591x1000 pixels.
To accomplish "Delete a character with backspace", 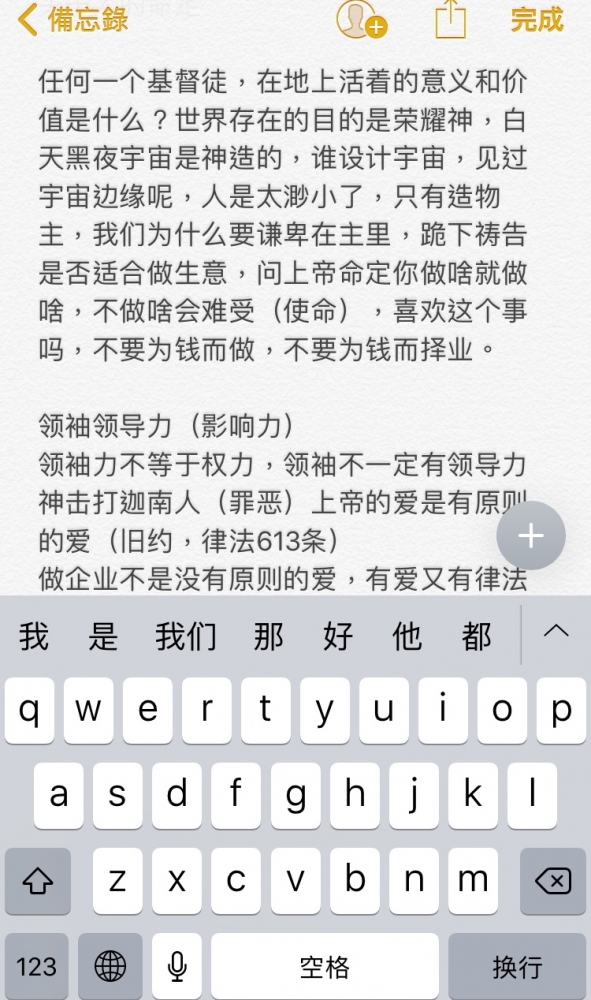I will point(553,881).
